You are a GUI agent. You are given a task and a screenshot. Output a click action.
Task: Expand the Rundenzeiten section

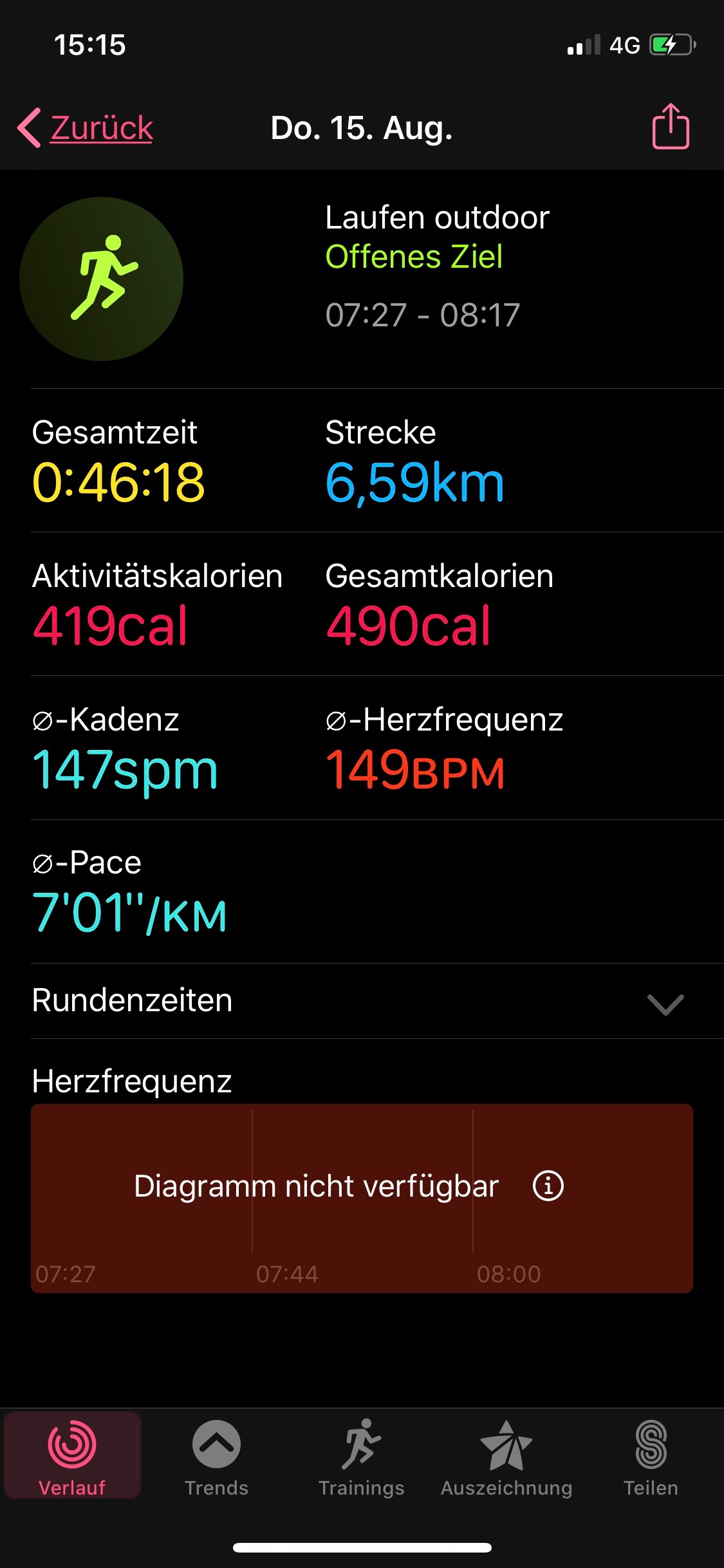pyautogui.click(x=665, y=1003)
